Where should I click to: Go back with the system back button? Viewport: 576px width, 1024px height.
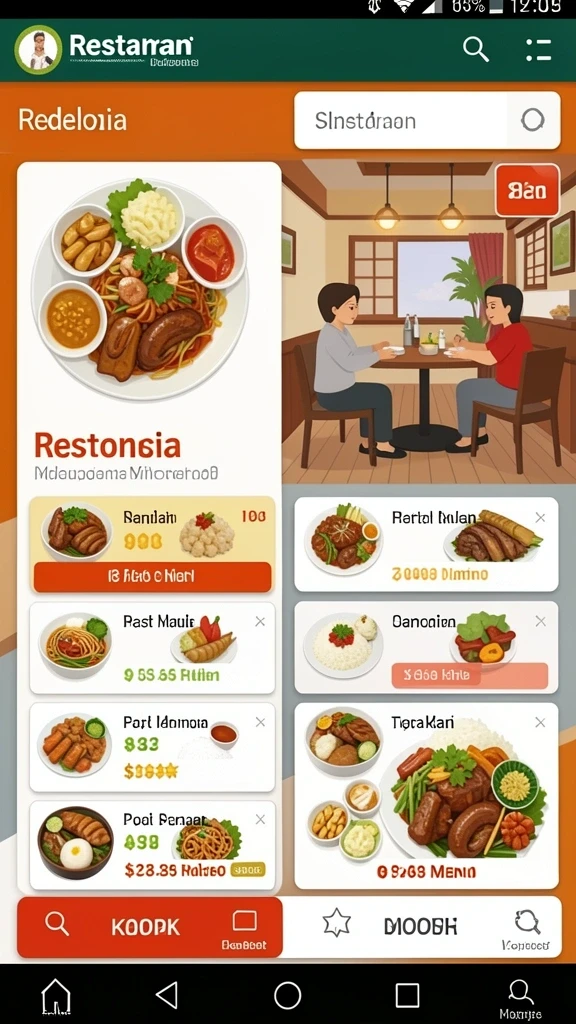click(x=167, y=995)
